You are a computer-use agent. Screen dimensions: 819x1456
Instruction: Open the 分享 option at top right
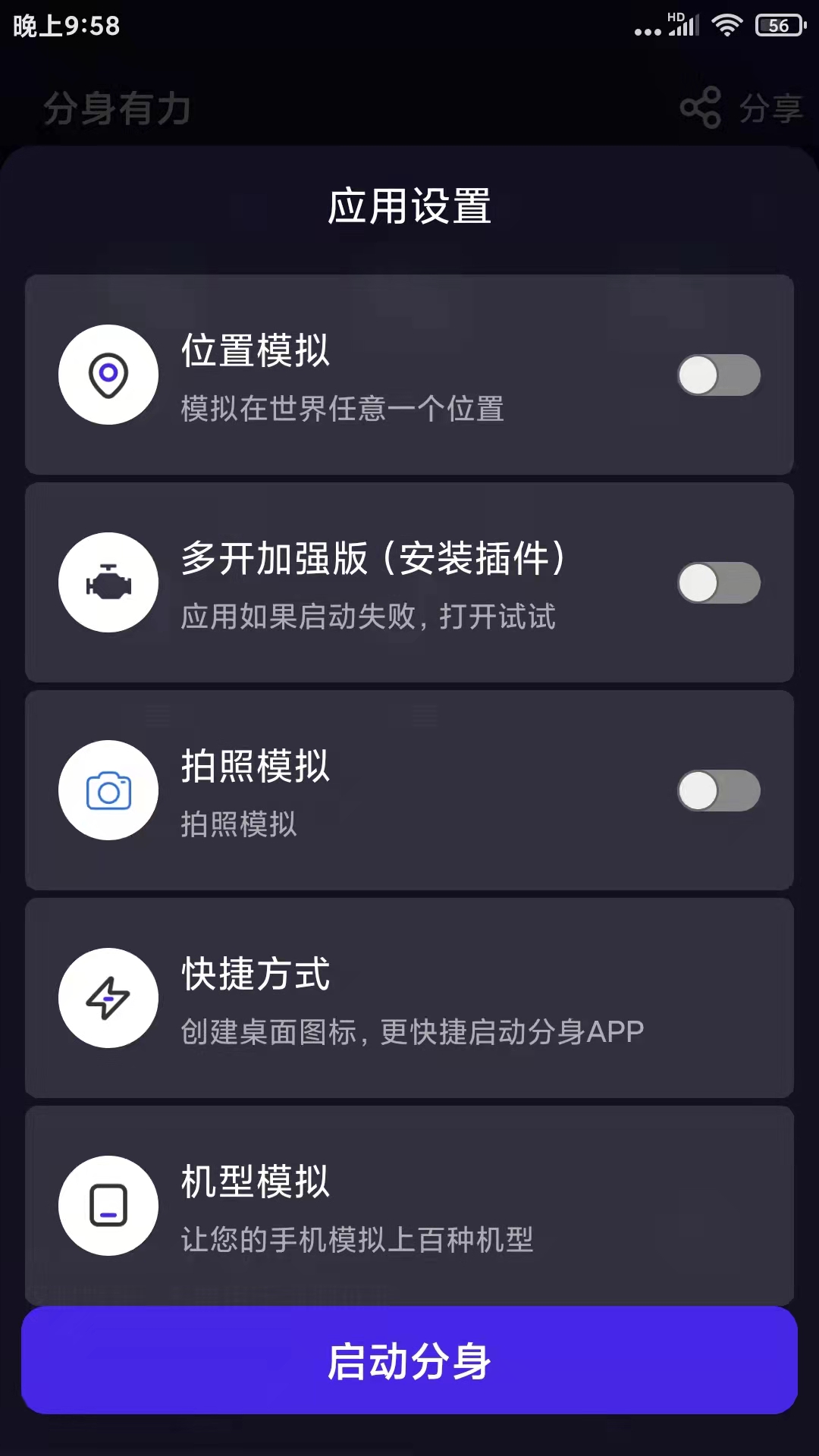click(770, 108)
